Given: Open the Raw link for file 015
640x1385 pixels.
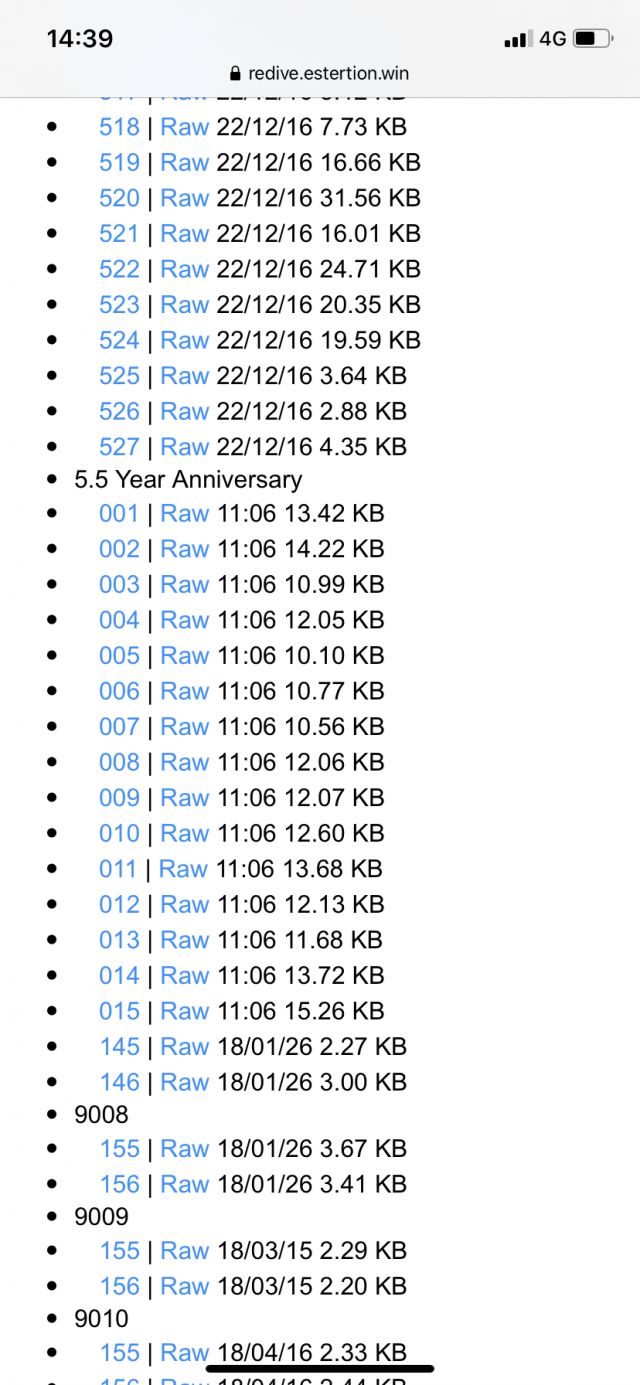Looking at the screenshot, I should (x=185, y=1011).
